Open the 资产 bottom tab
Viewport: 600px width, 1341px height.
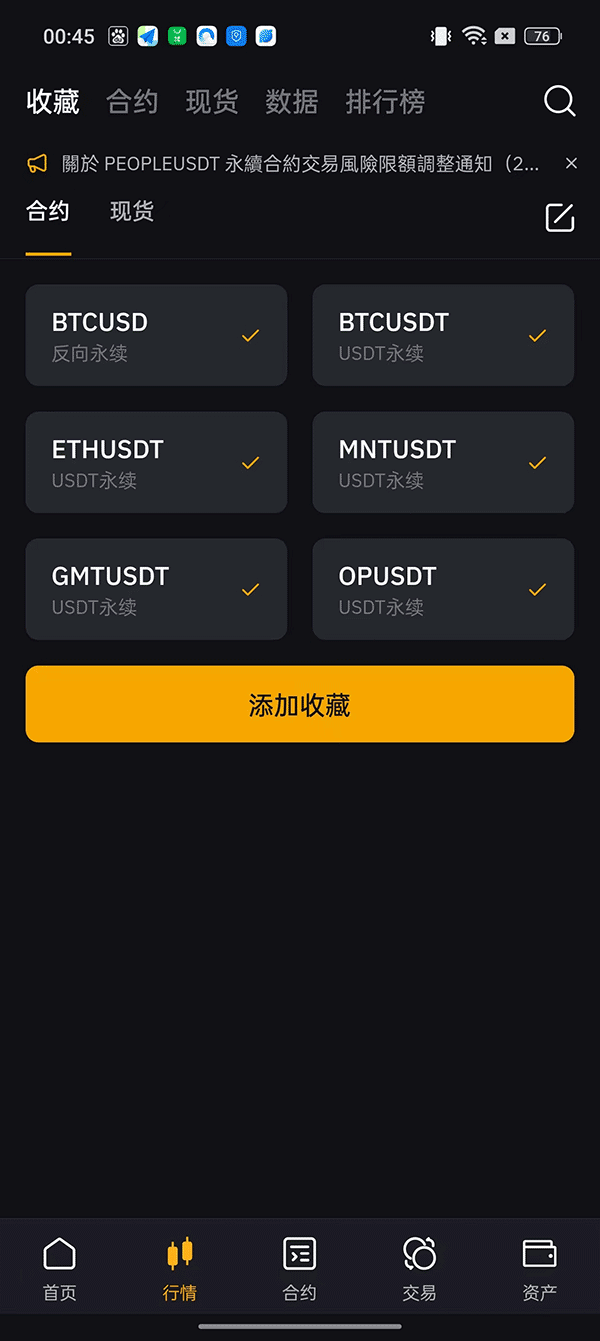pos(540,1268)
